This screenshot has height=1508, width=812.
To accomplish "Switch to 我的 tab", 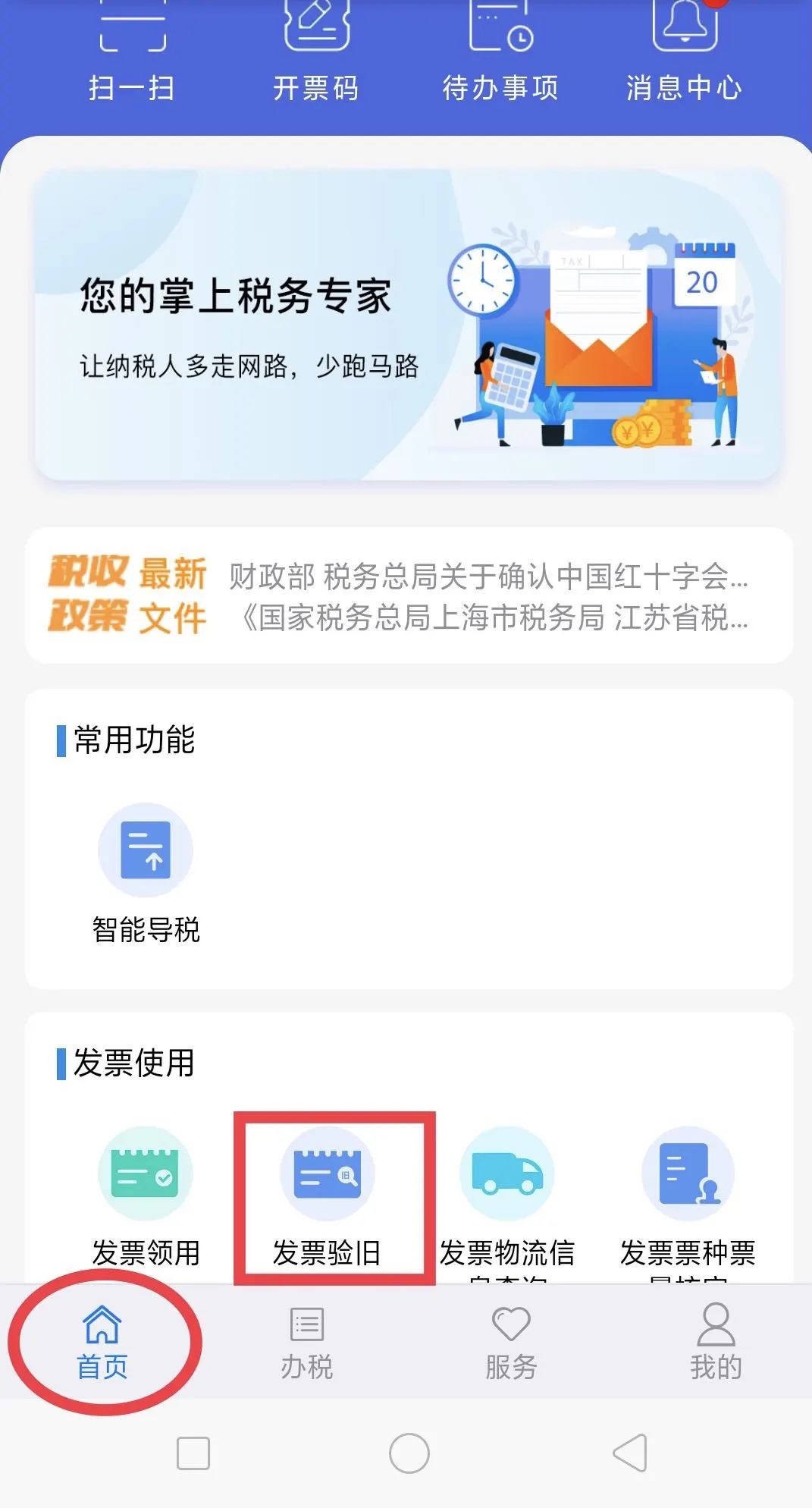I will tap(716, 1343).
